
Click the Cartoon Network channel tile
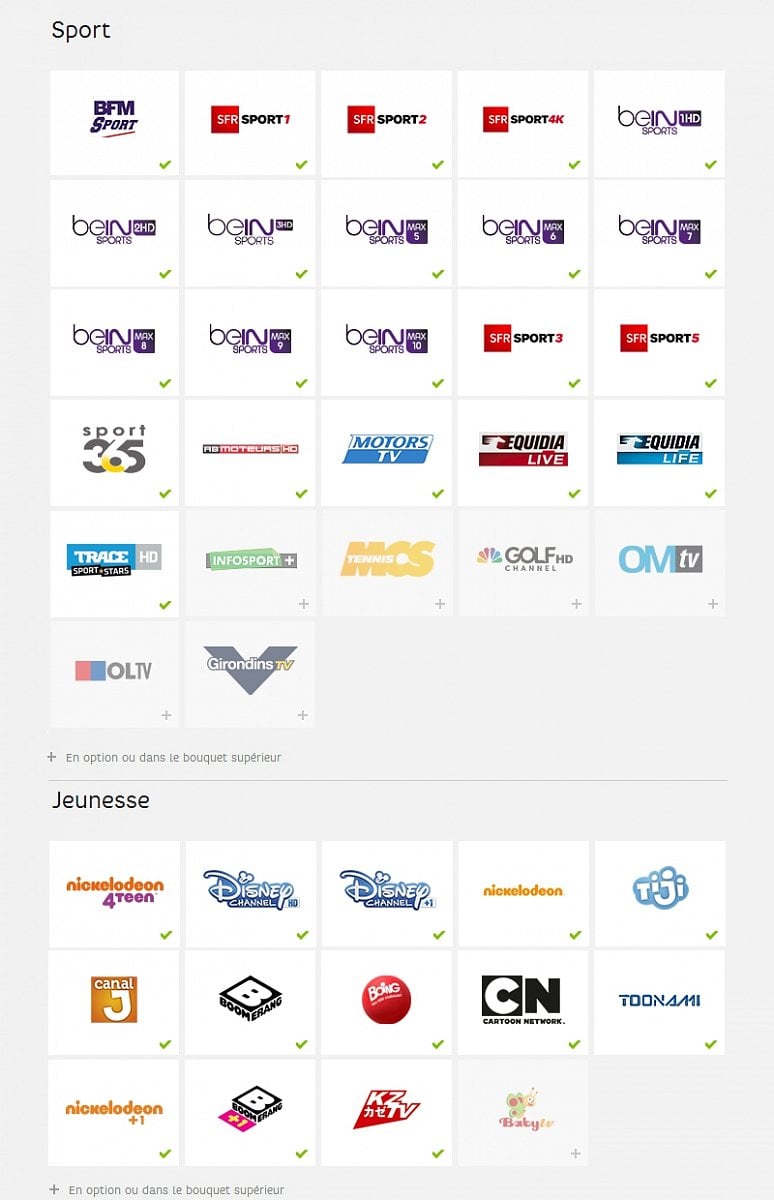pyautogui.click(x=522, y=998)
